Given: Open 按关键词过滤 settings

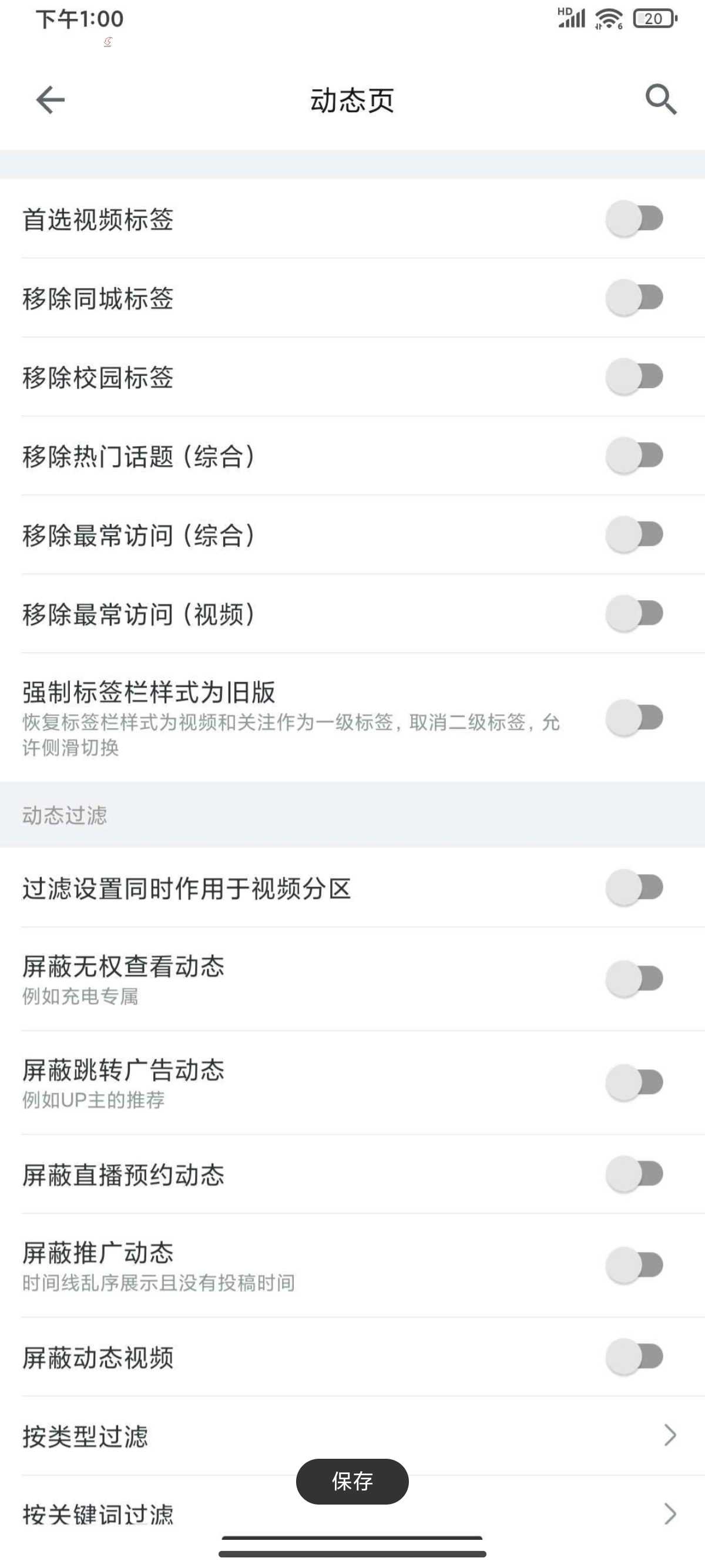Looking at the screenshot, I should click(352, 1514).
